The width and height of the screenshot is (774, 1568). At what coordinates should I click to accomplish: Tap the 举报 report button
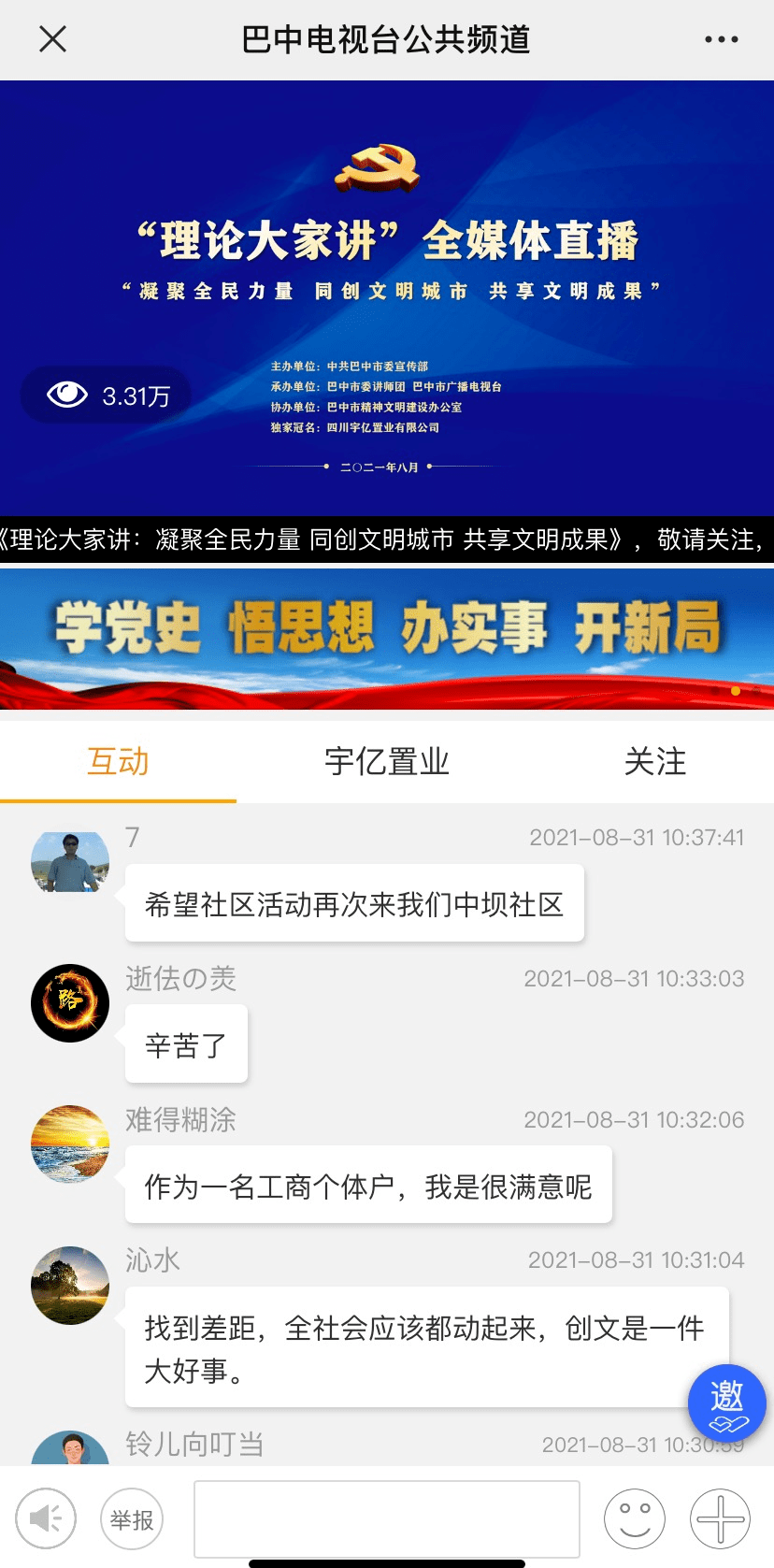coord(132,1519)
